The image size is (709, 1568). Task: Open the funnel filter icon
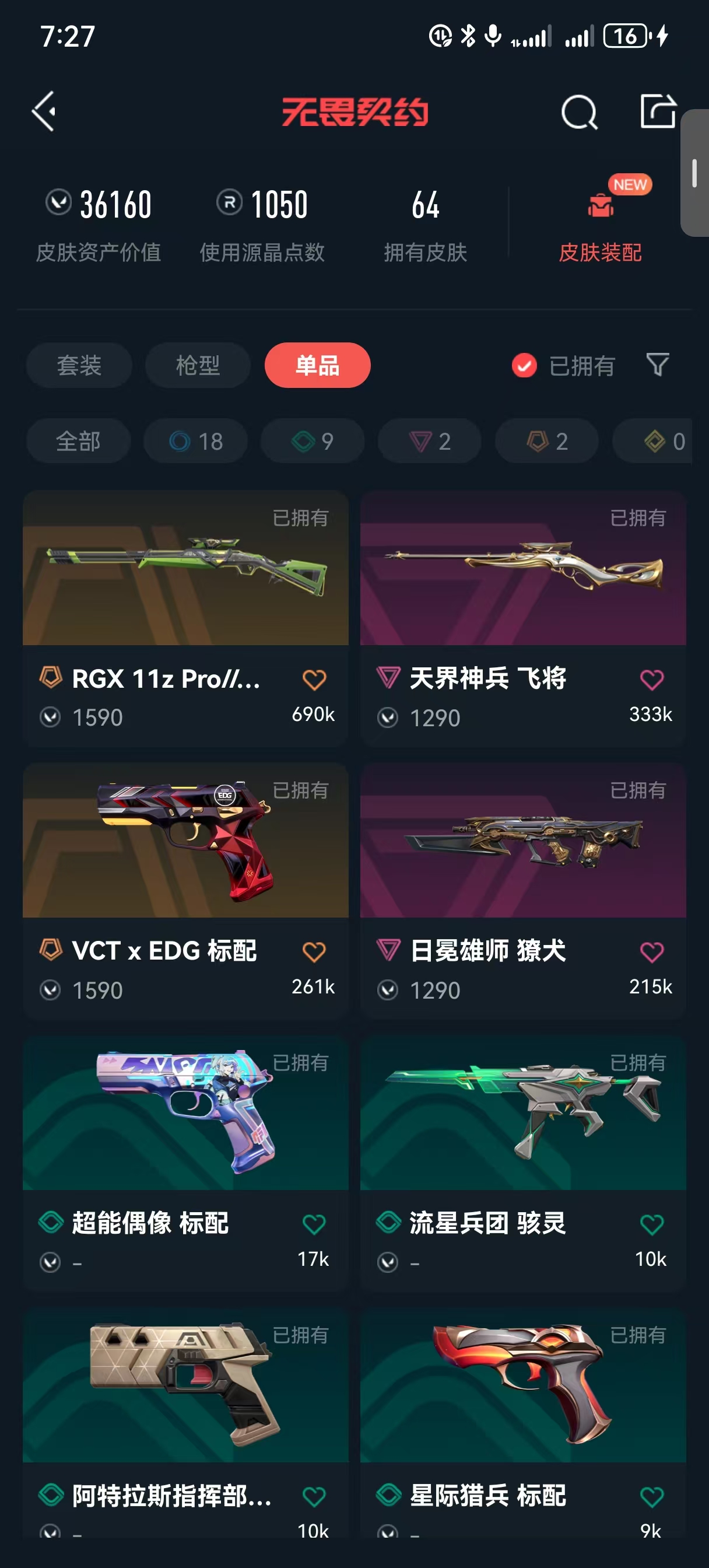pos(657,365)
